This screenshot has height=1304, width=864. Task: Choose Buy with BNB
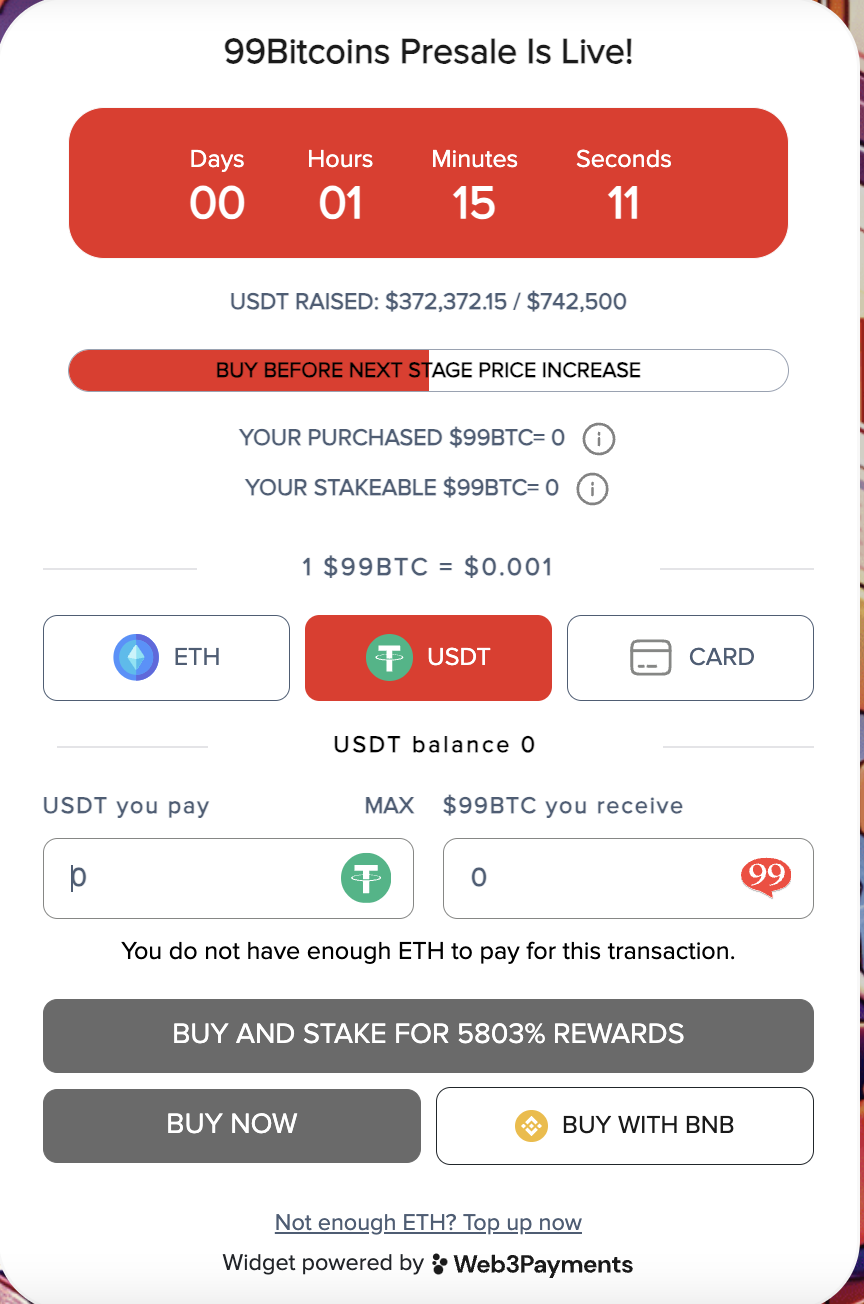coord(625,1126)
